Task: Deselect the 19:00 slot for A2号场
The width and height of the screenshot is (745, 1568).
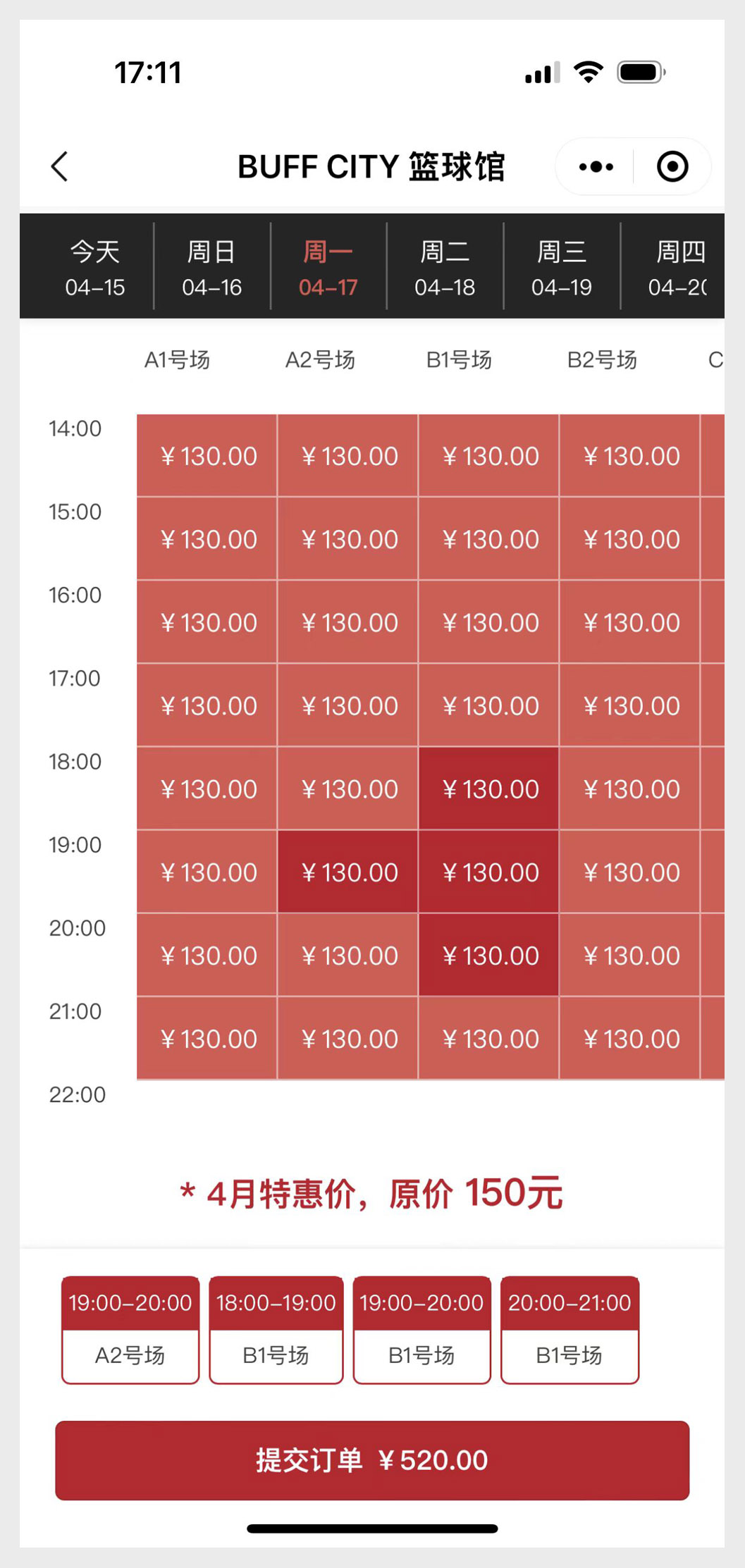Action: point(347,872)
